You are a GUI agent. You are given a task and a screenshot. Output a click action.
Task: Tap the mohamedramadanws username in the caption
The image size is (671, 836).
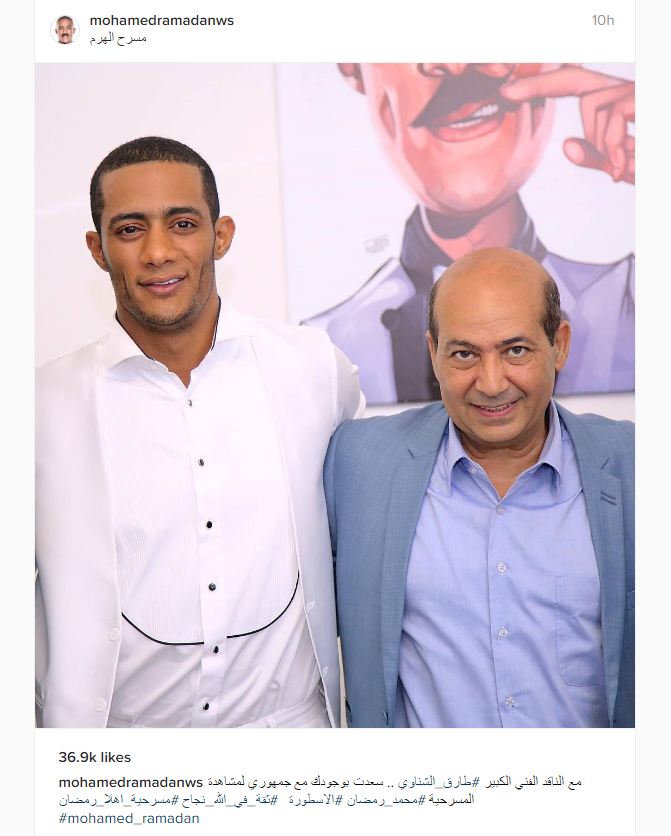coord(130,781)
